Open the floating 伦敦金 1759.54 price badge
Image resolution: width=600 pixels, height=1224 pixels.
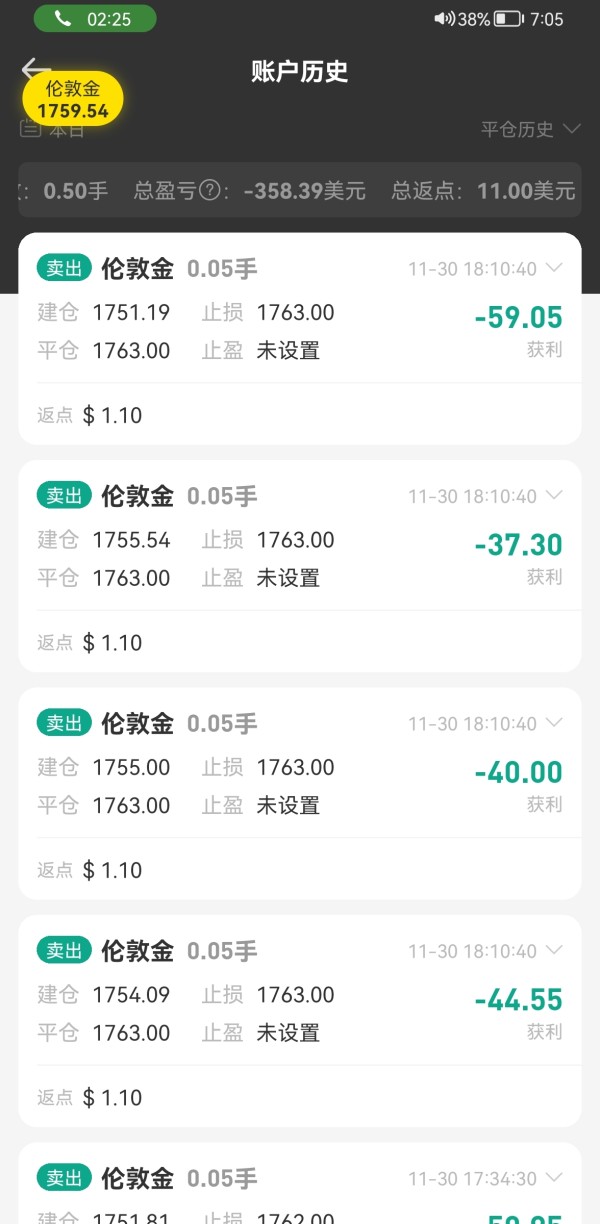pyautogui.click(x=73, y=100)
